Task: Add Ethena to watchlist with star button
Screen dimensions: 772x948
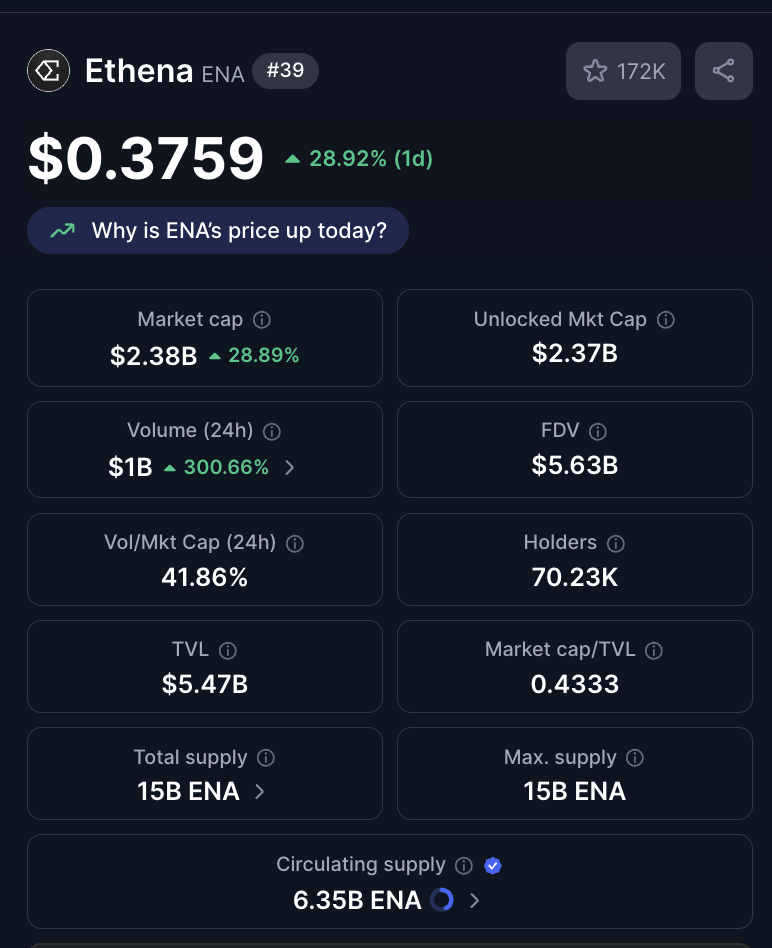Action: tap(623, 71)
